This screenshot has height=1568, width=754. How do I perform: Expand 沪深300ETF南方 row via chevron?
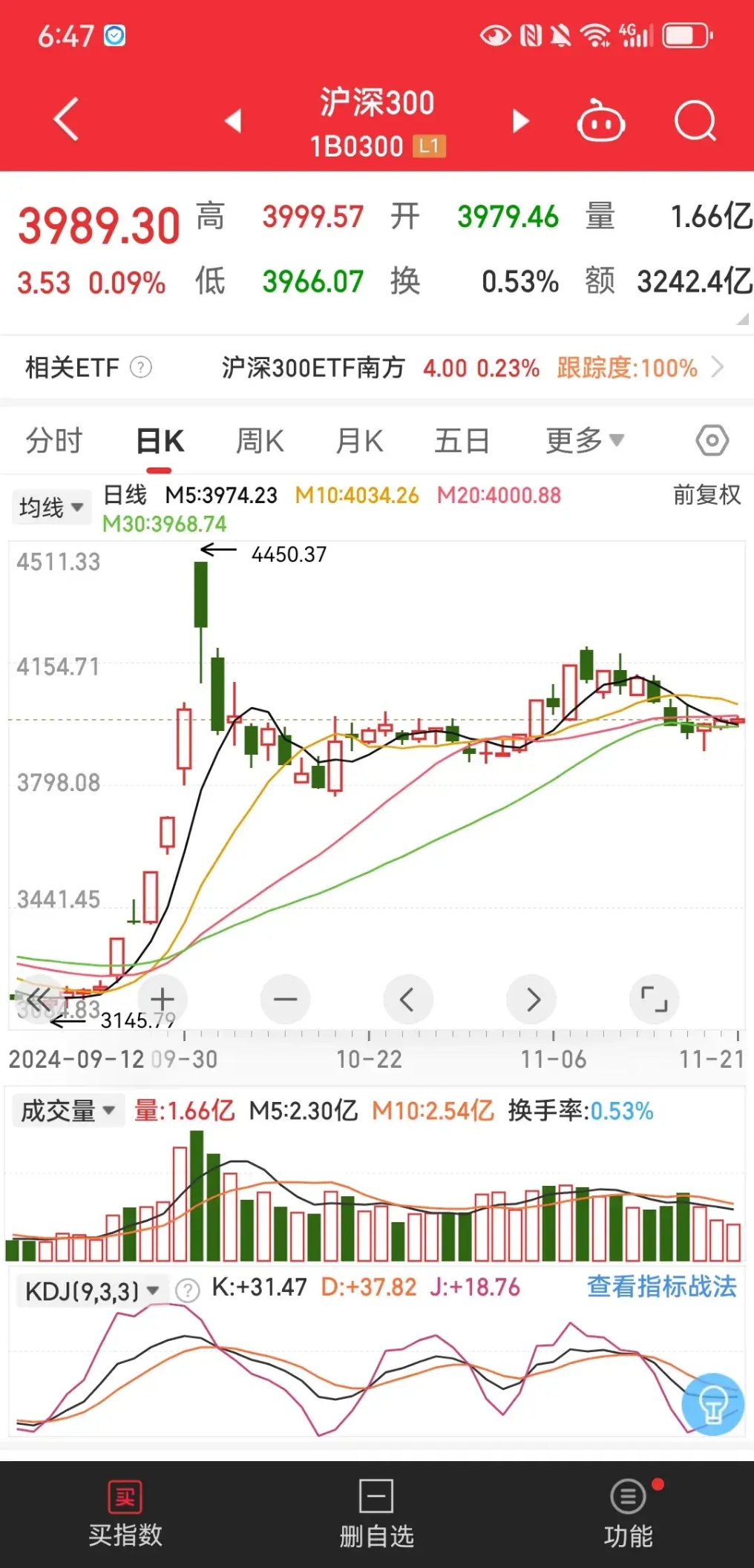pos(719,367)
